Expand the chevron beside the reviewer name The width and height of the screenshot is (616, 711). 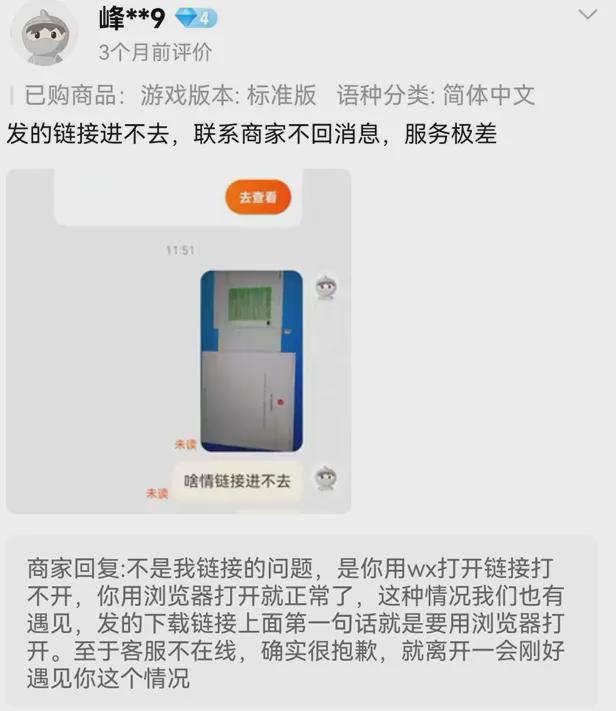(590, 14)
